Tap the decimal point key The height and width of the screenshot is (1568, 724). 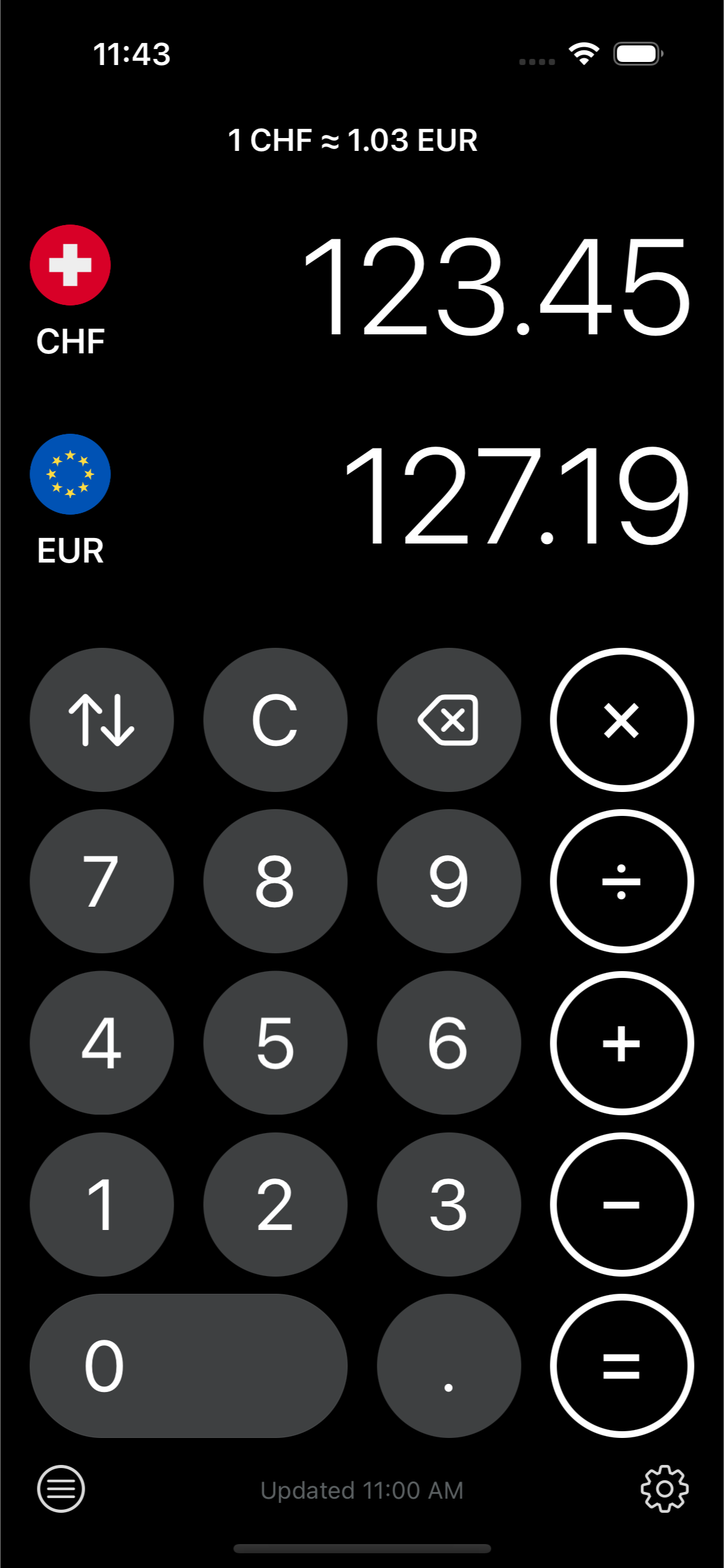449,1365
